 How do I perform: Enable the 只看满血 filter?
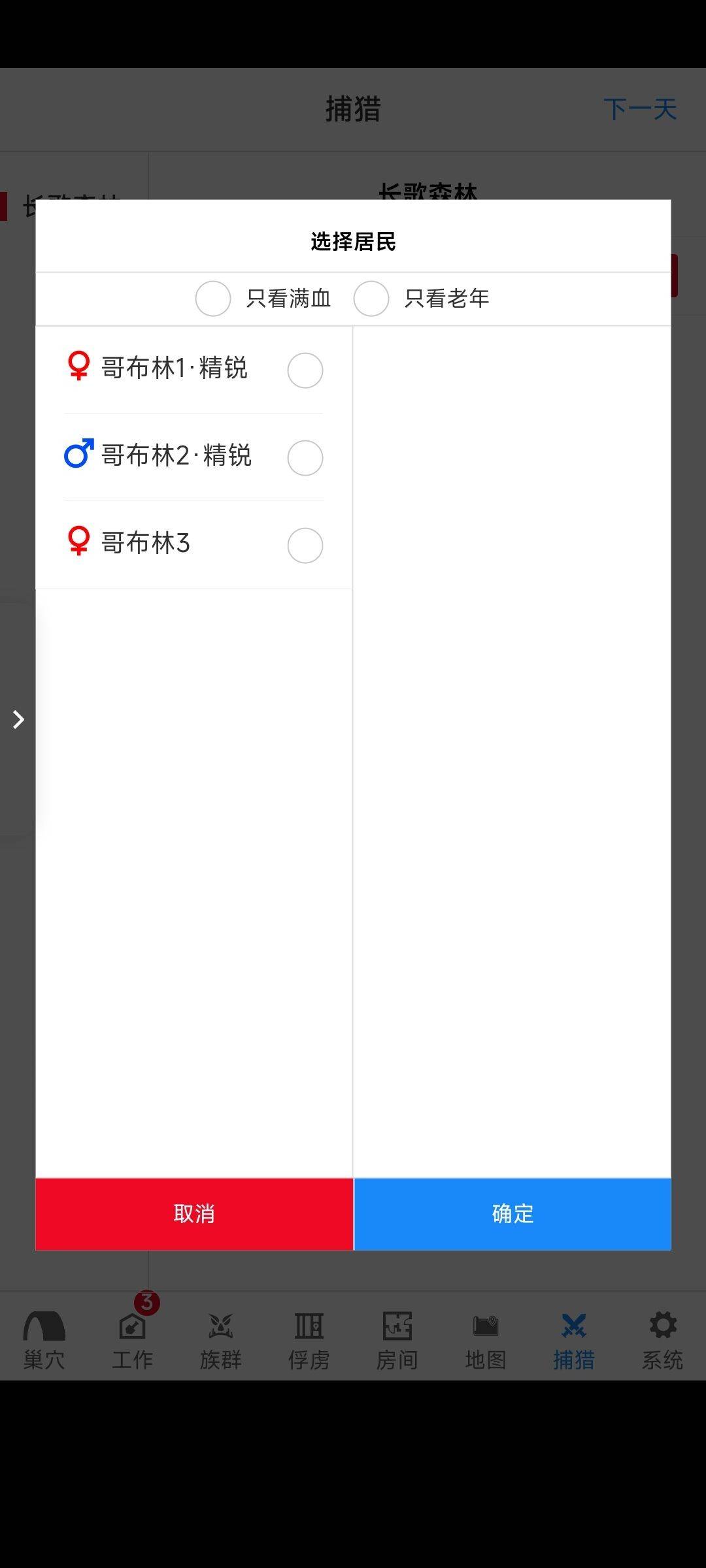pos(213,299)
